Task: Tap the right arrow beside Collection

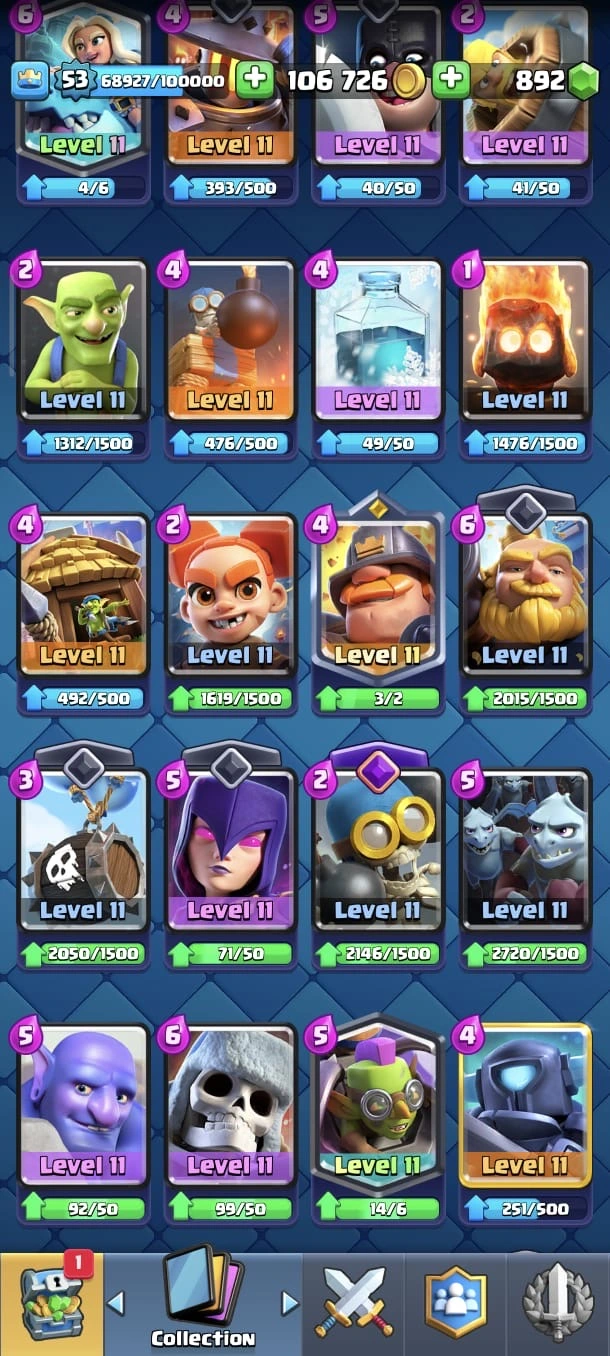Action: click(x=290, y=1303)
